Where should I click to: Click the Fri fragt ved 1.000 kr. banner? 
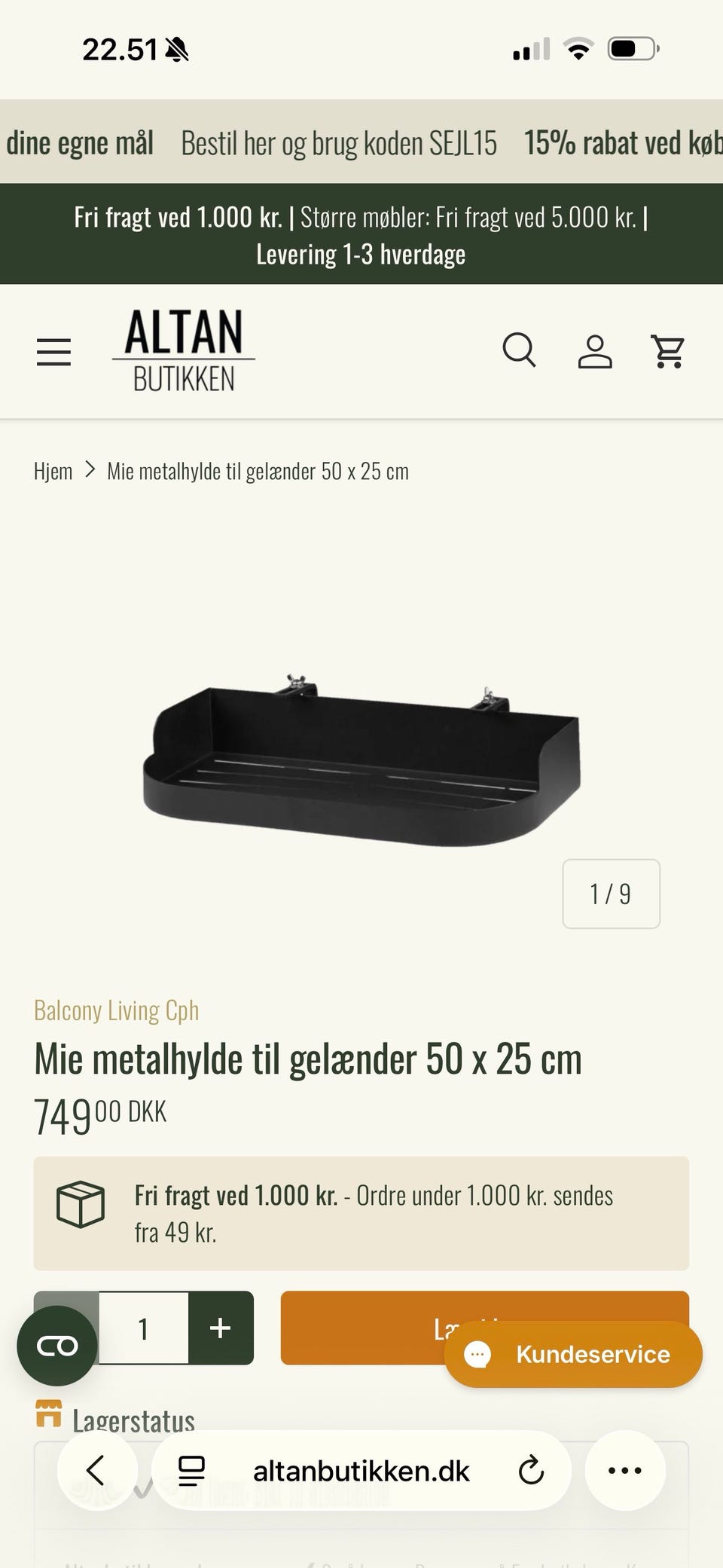(x=361, y=234)
